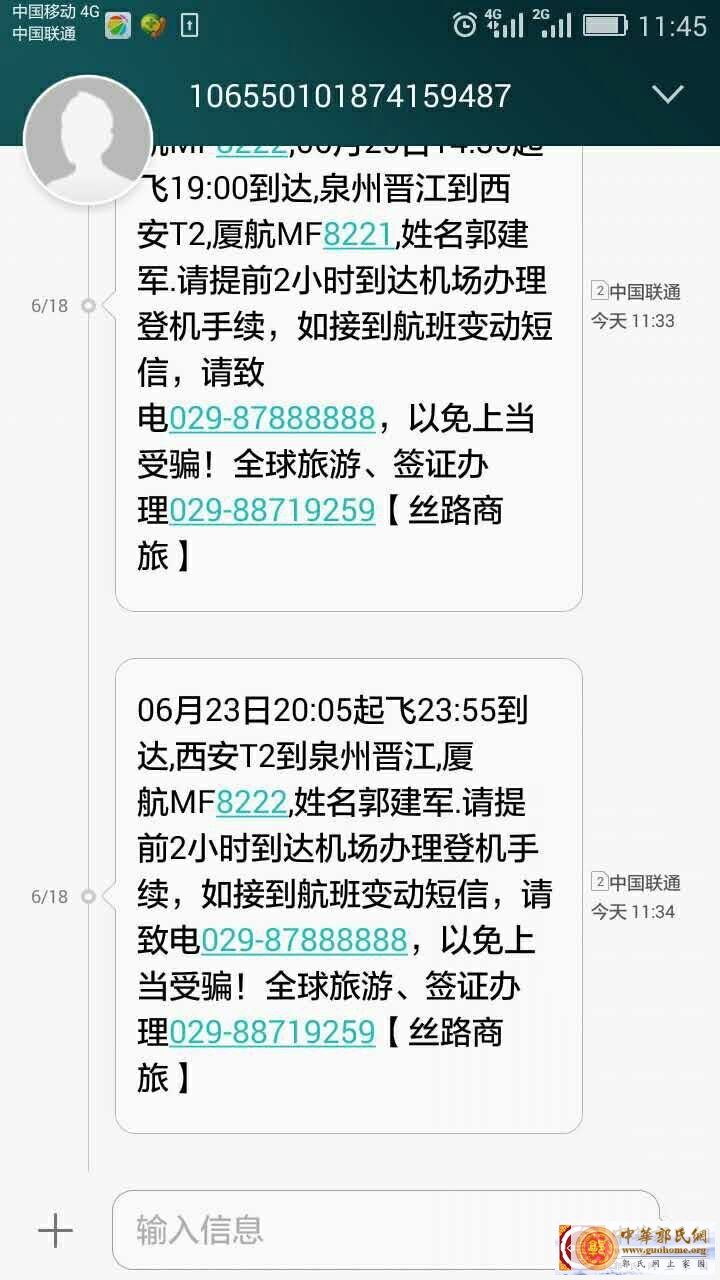Tap the plus icon beside the message input

point(55,1231)
